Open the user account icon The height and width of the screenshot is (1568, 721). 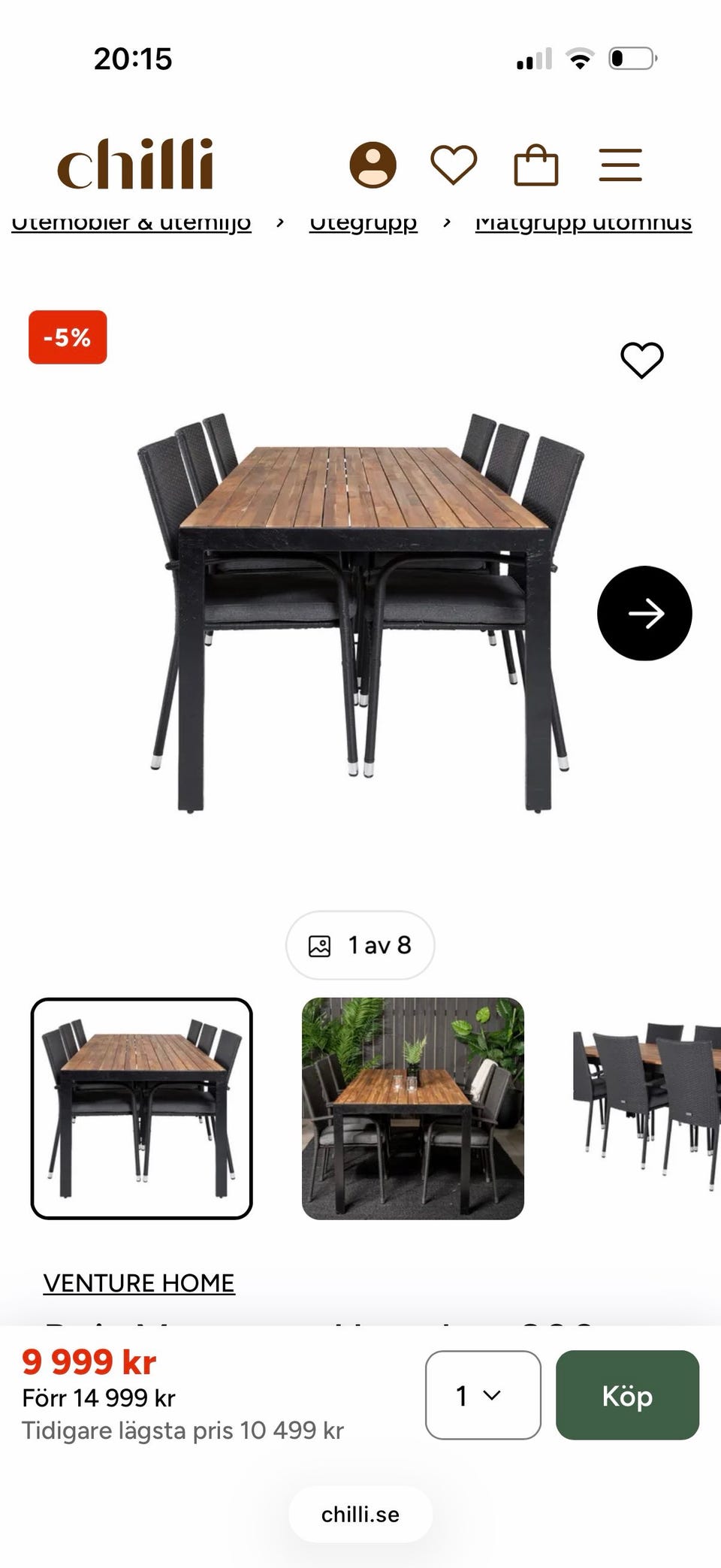373,165
